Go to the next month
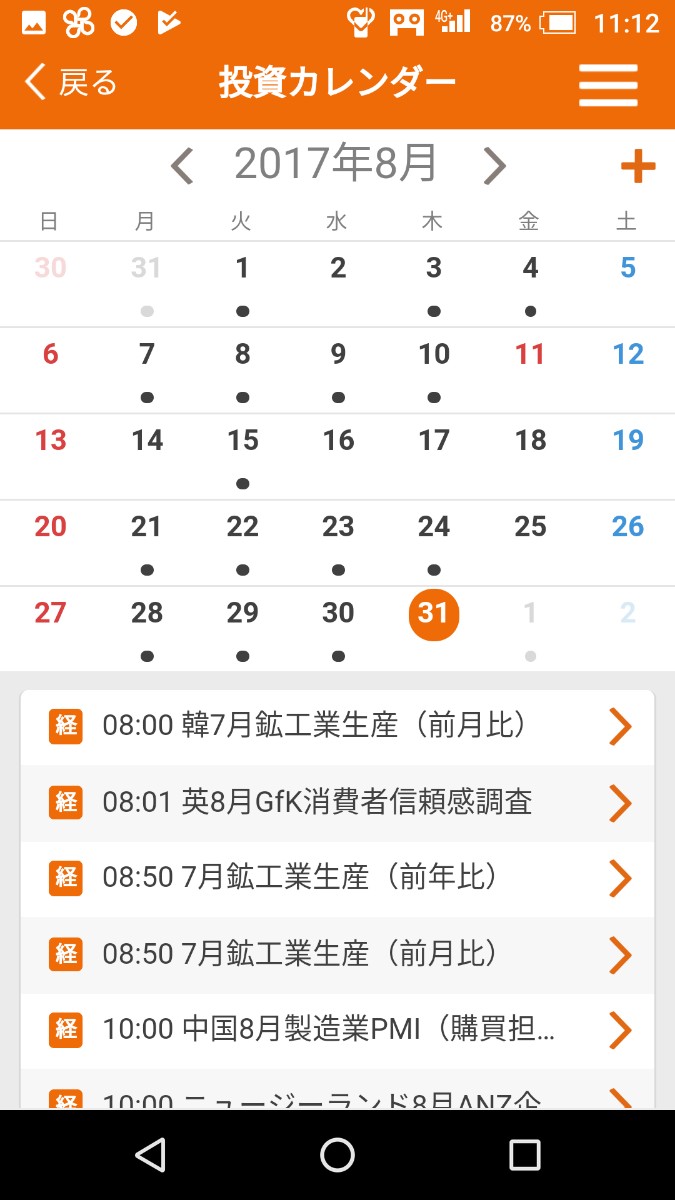675x1200 pixels. (494, 166)
